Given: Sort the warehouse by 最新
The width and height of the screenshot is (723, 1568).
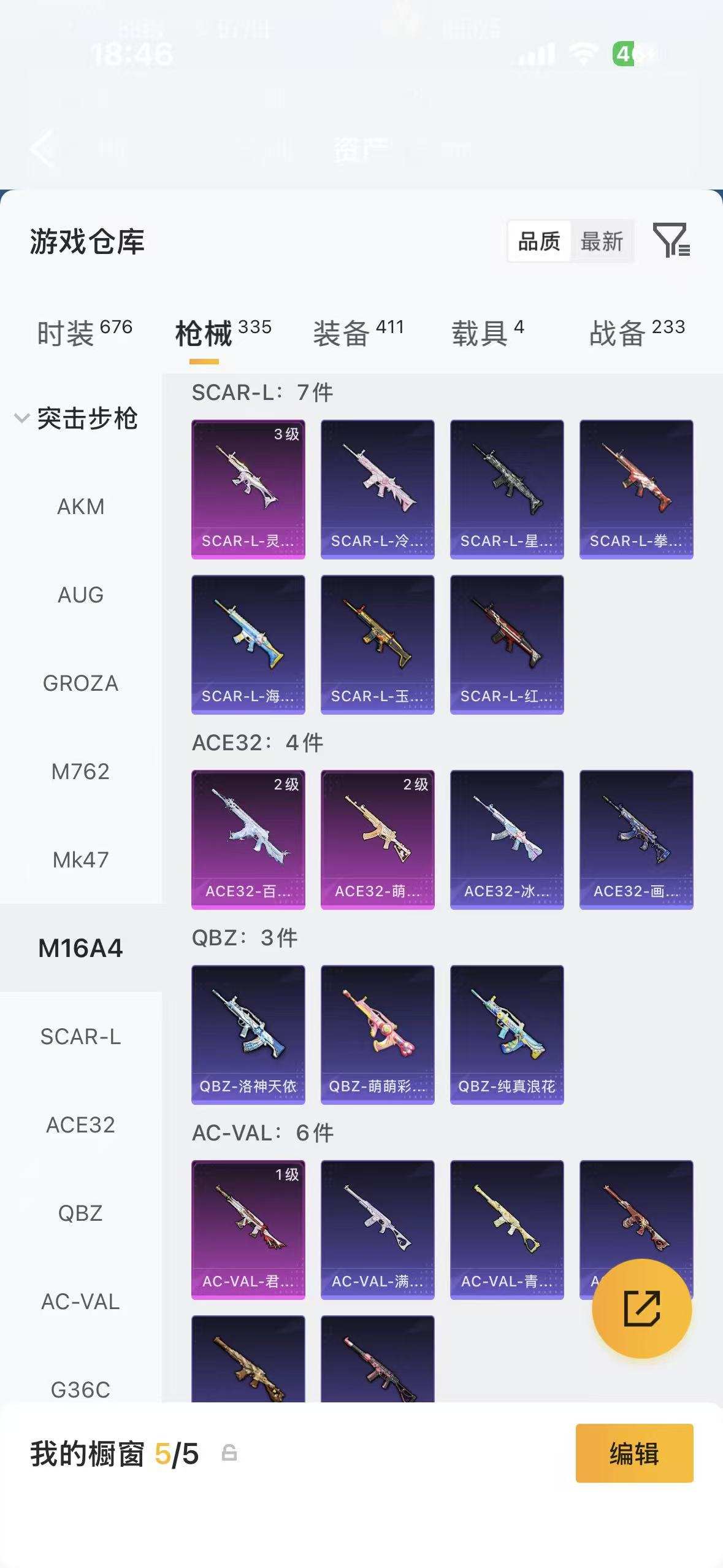Looking at the screenshot, I should pos(602,241).
